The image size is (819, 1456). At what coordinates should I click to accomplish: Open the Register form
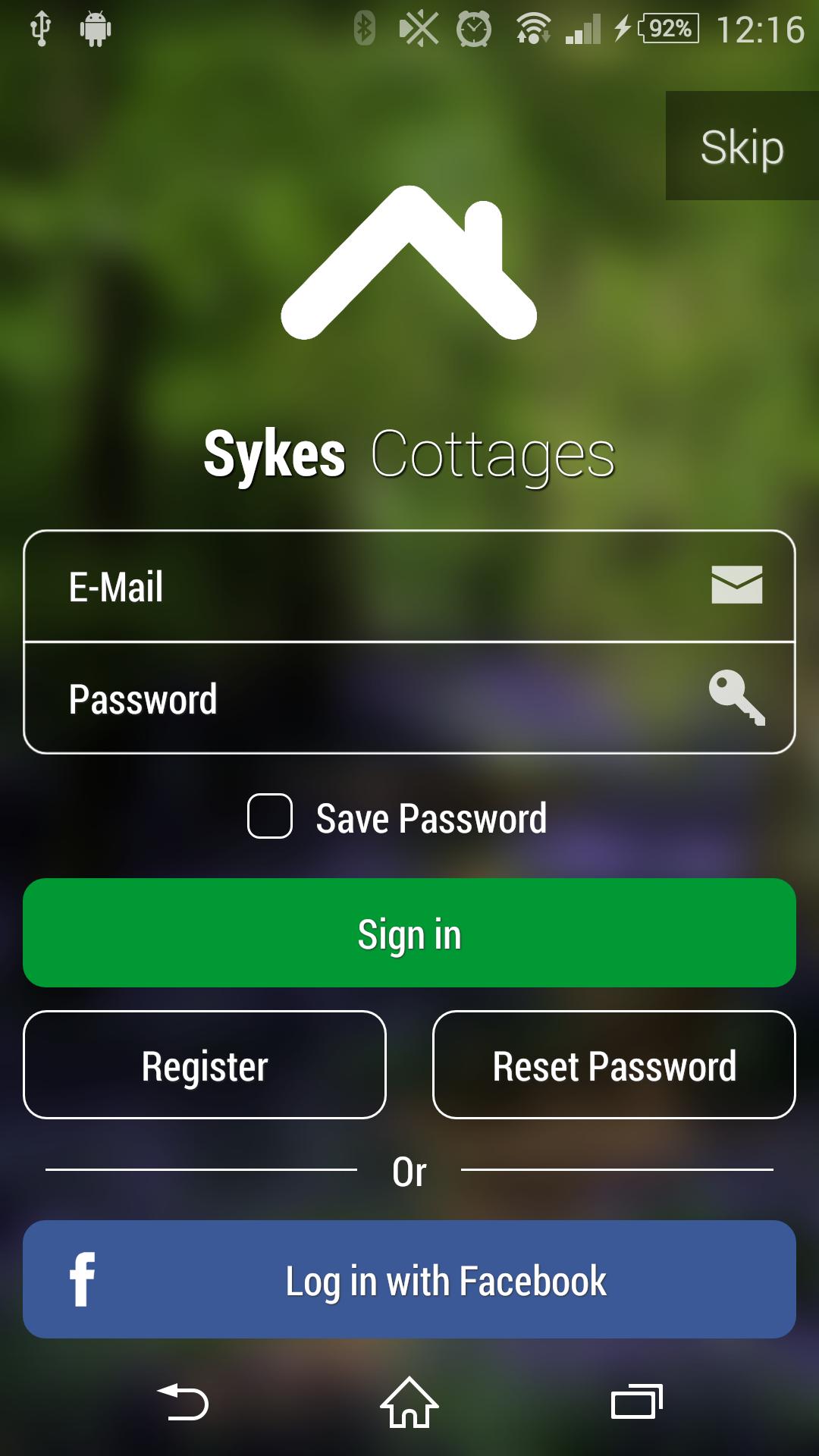tap(205, 1066)
